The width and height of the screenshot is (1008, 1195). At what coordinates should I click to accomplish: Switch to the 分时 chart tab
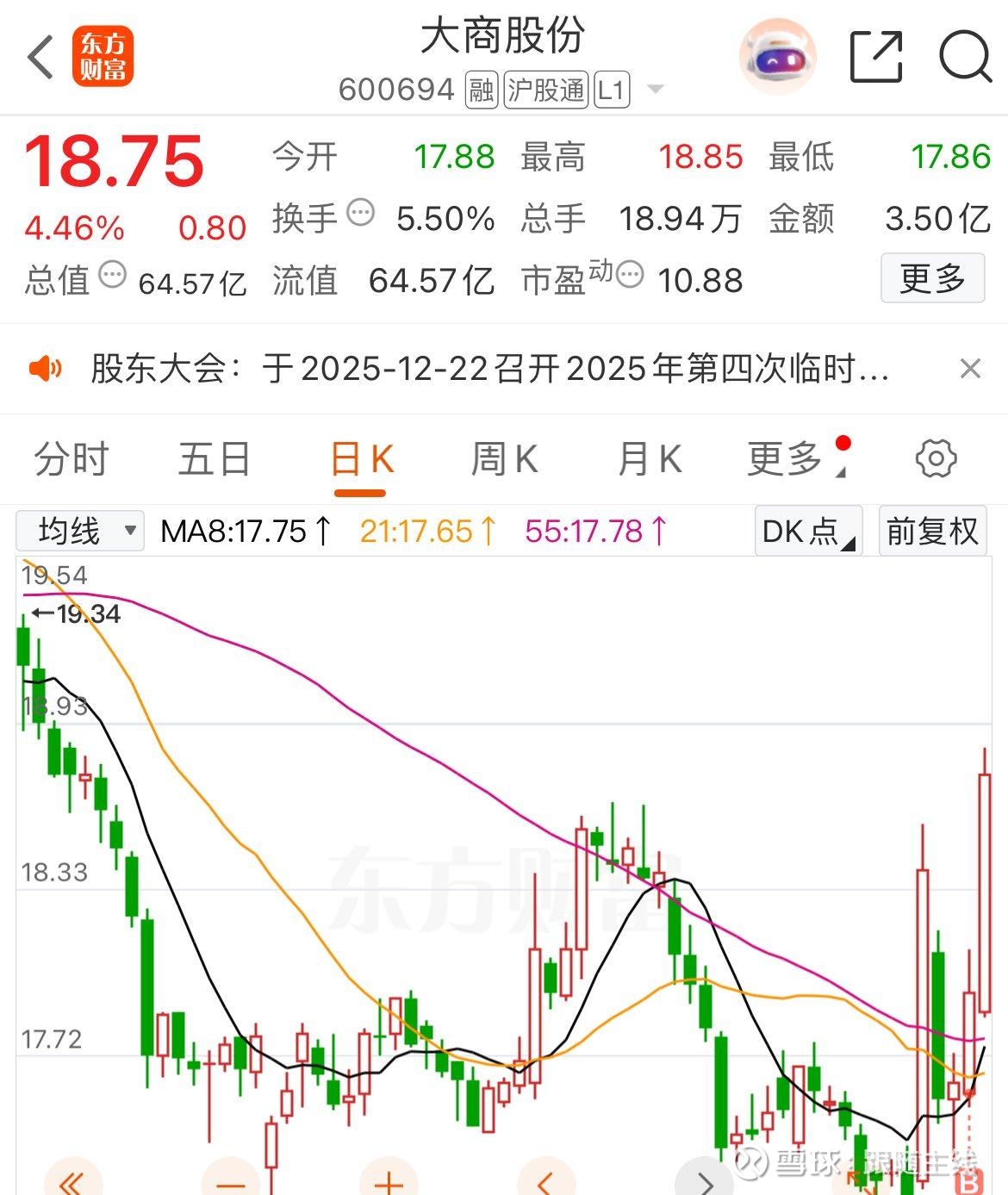(x=72, y=458)
